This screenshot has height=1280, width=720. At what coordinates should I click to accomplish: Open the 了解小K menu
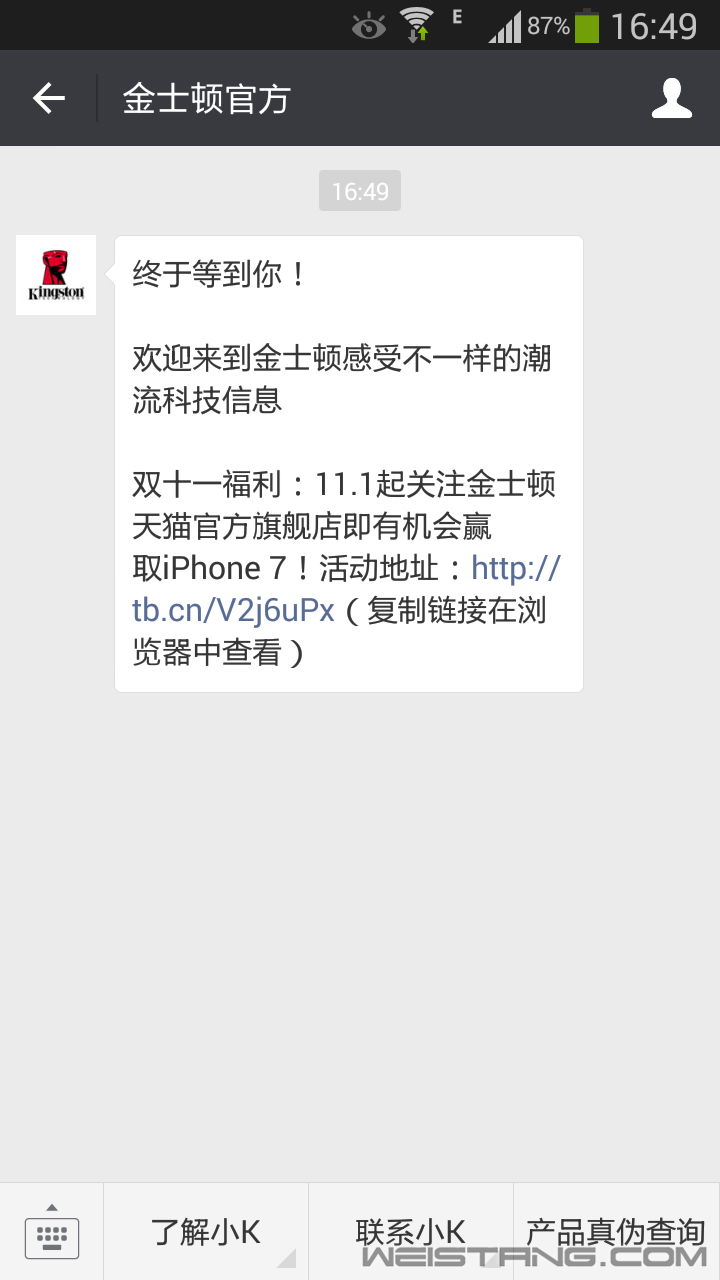206,1232
